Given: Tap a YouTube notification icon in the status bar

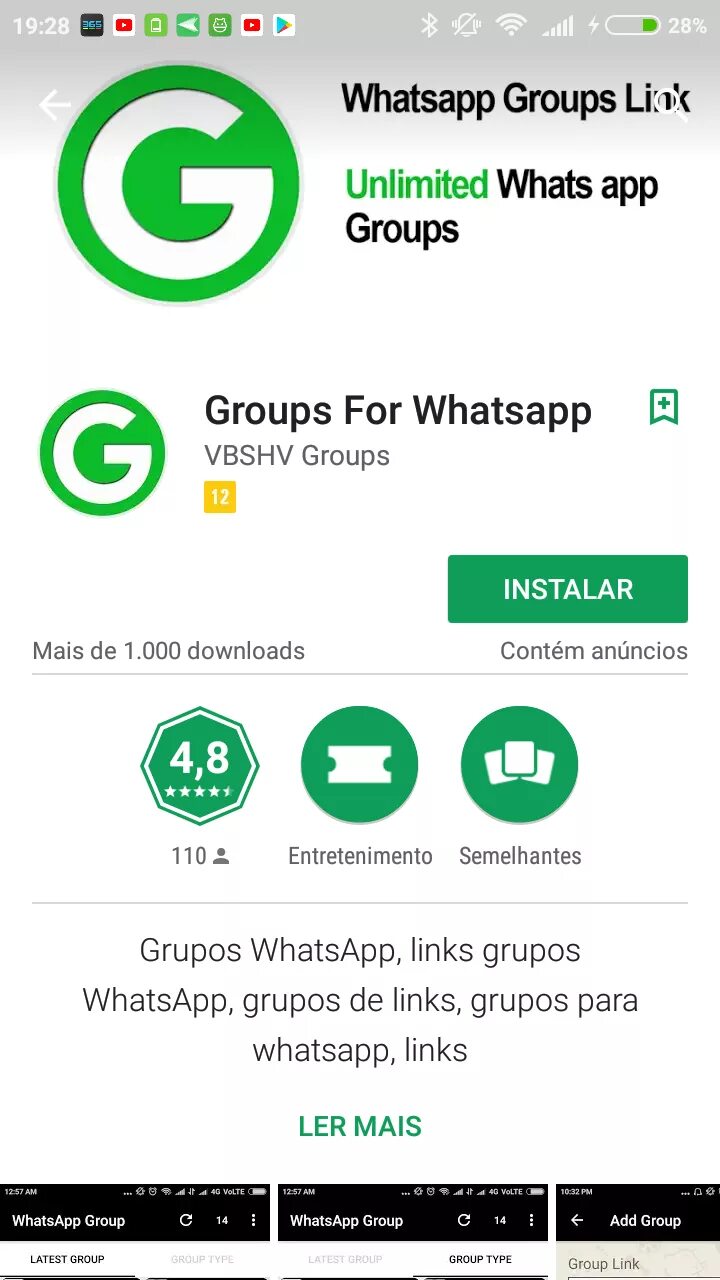Looking at the screenshot, I should coord(123,24).
